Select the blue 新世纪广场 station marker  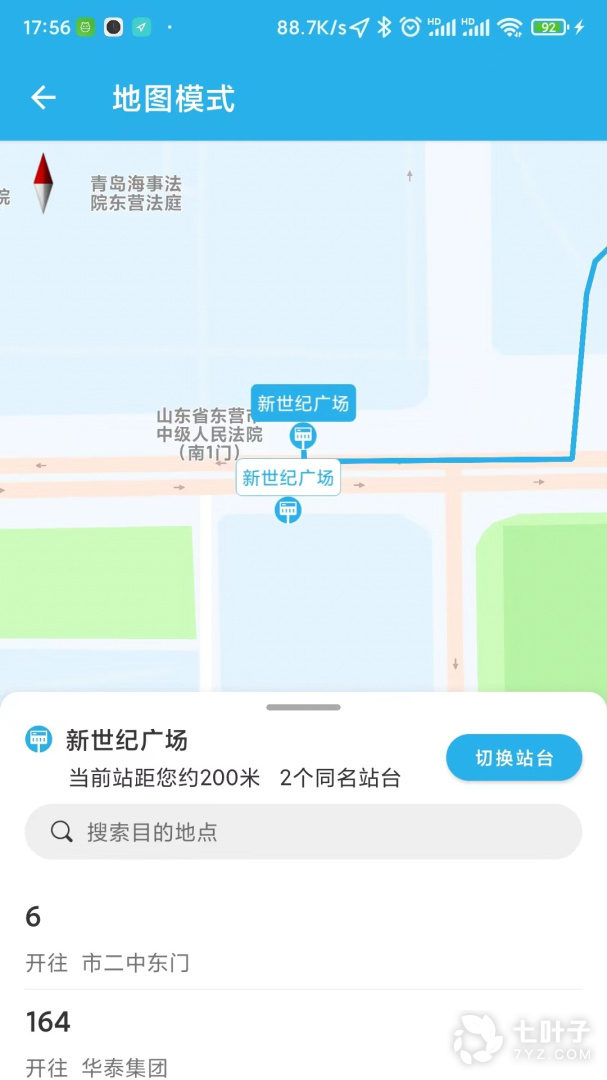pos(303,403)
